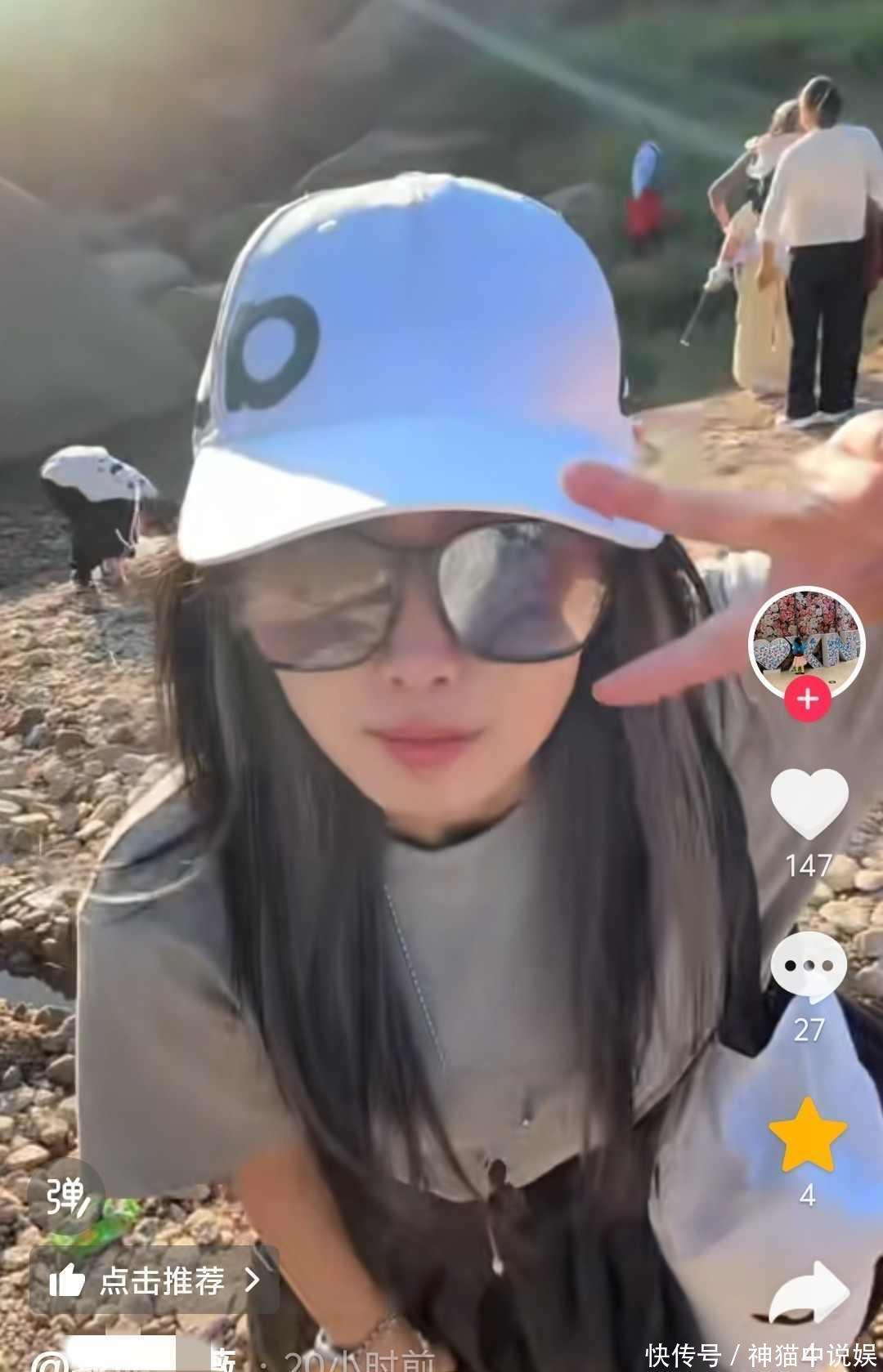The width and height of the screenshot is (883, 1372).
Task: Like the video with the heart icon
Action: point(809,802)
